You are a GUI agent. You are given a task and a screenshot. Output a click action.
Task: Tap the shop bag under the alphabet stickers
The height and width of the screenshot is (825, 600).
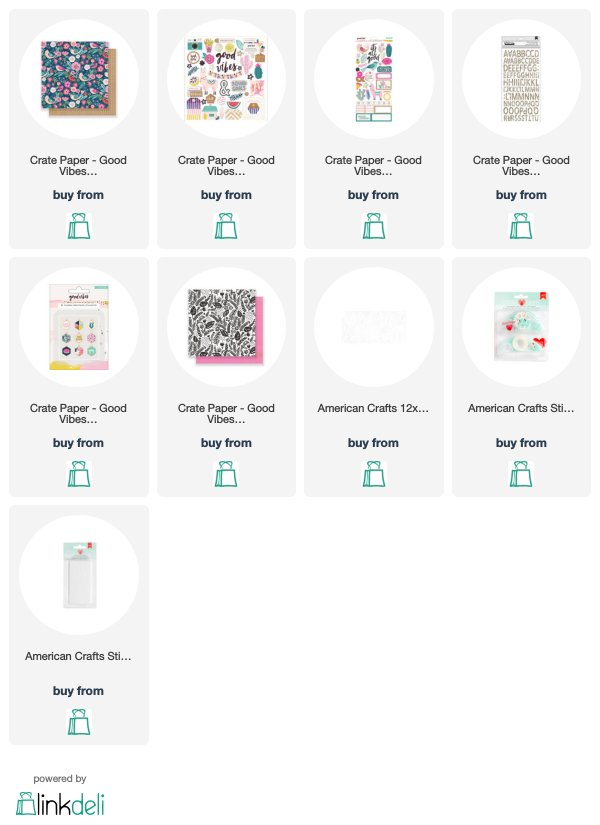pyautogui.click(x=521, y=226)
